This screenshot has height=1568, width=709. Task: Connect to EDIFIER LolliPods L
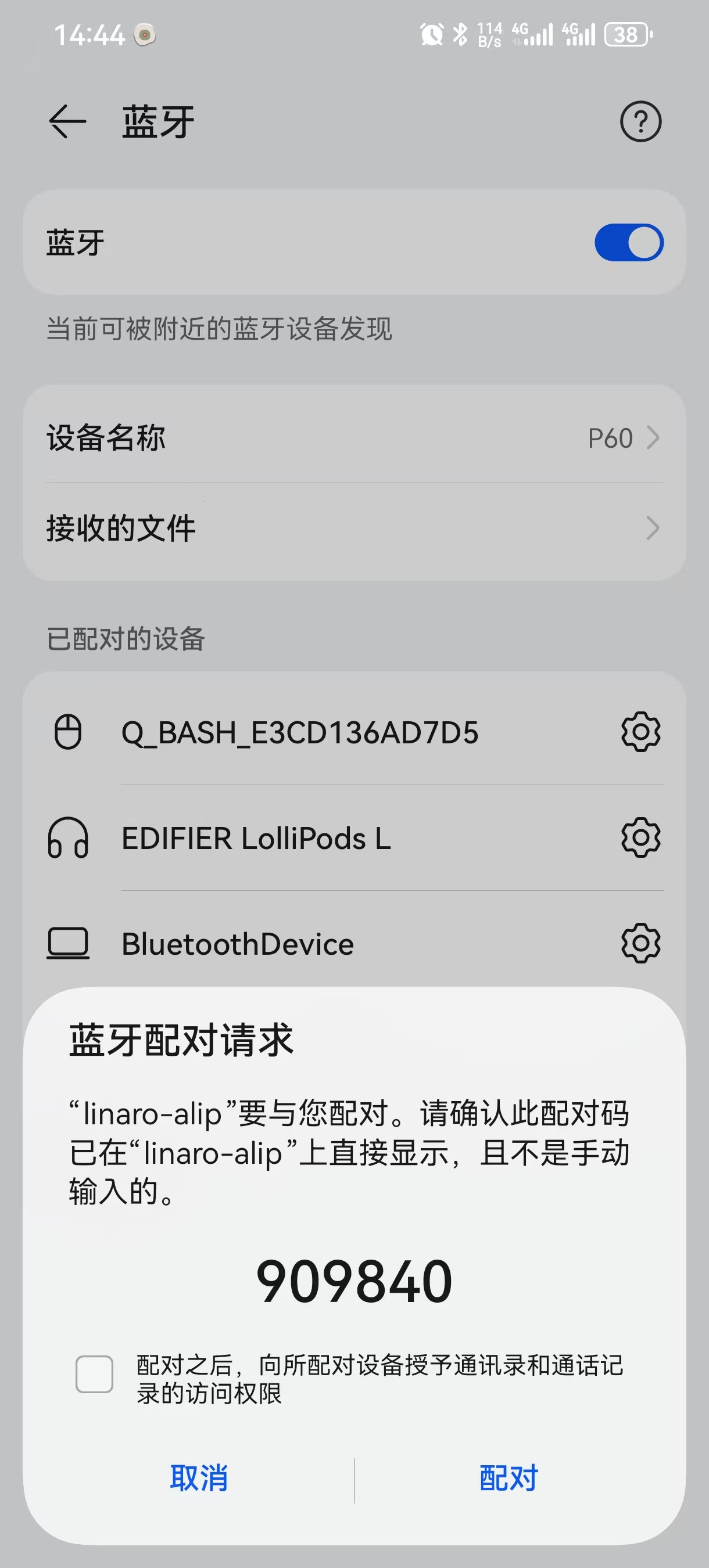tap(256, 838)
